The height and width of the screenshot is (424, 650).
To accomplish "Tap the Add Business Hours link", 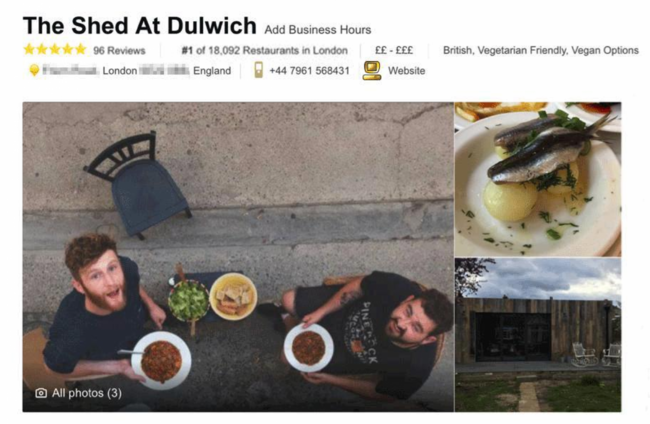I will pyautogui.click(x=317, y=30).
